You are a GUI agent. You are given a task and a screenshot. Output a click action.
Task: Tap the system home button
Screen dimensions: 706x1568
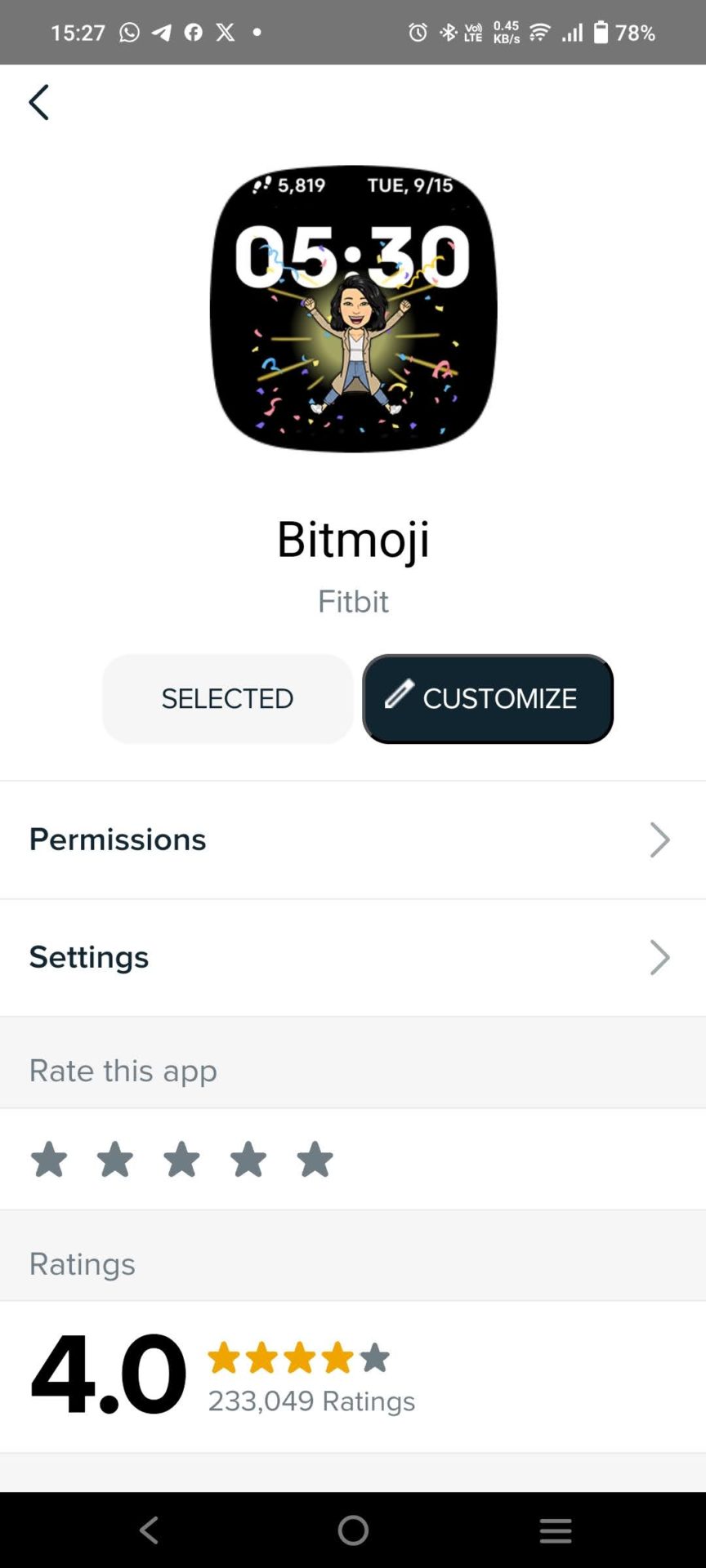[353, 1530]
